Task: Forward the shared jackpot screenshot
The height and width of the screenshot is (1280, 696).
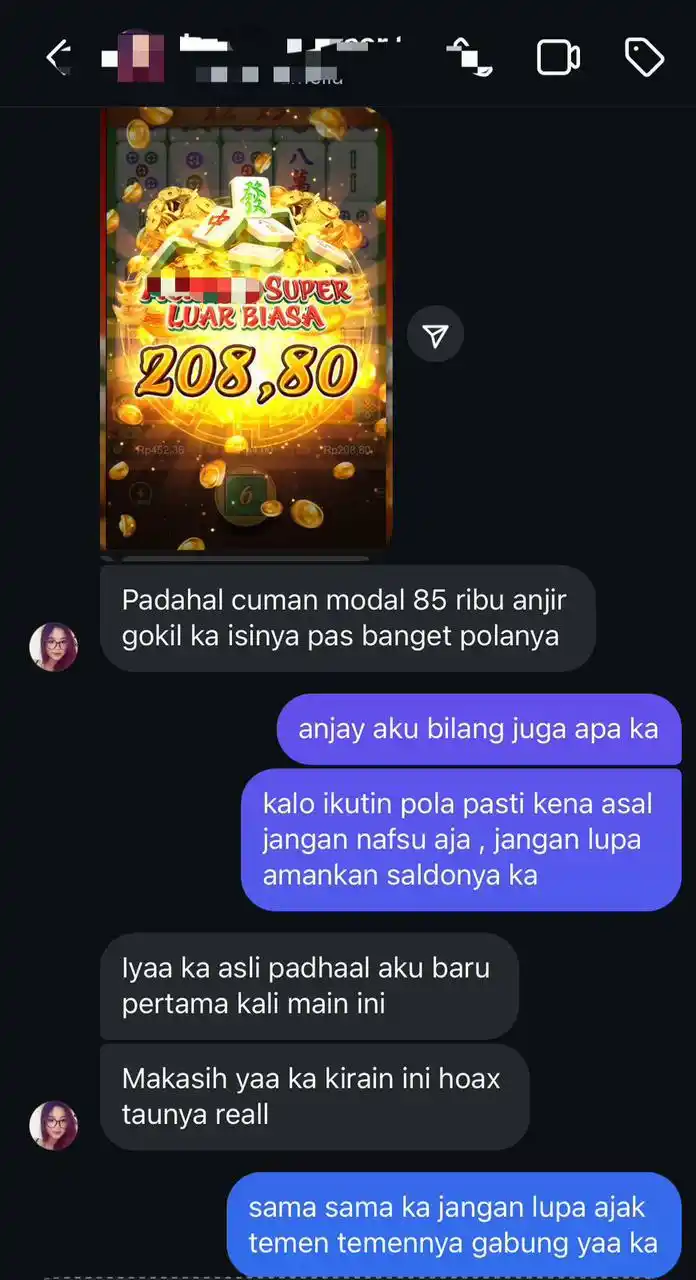Action: coord(436,335)
